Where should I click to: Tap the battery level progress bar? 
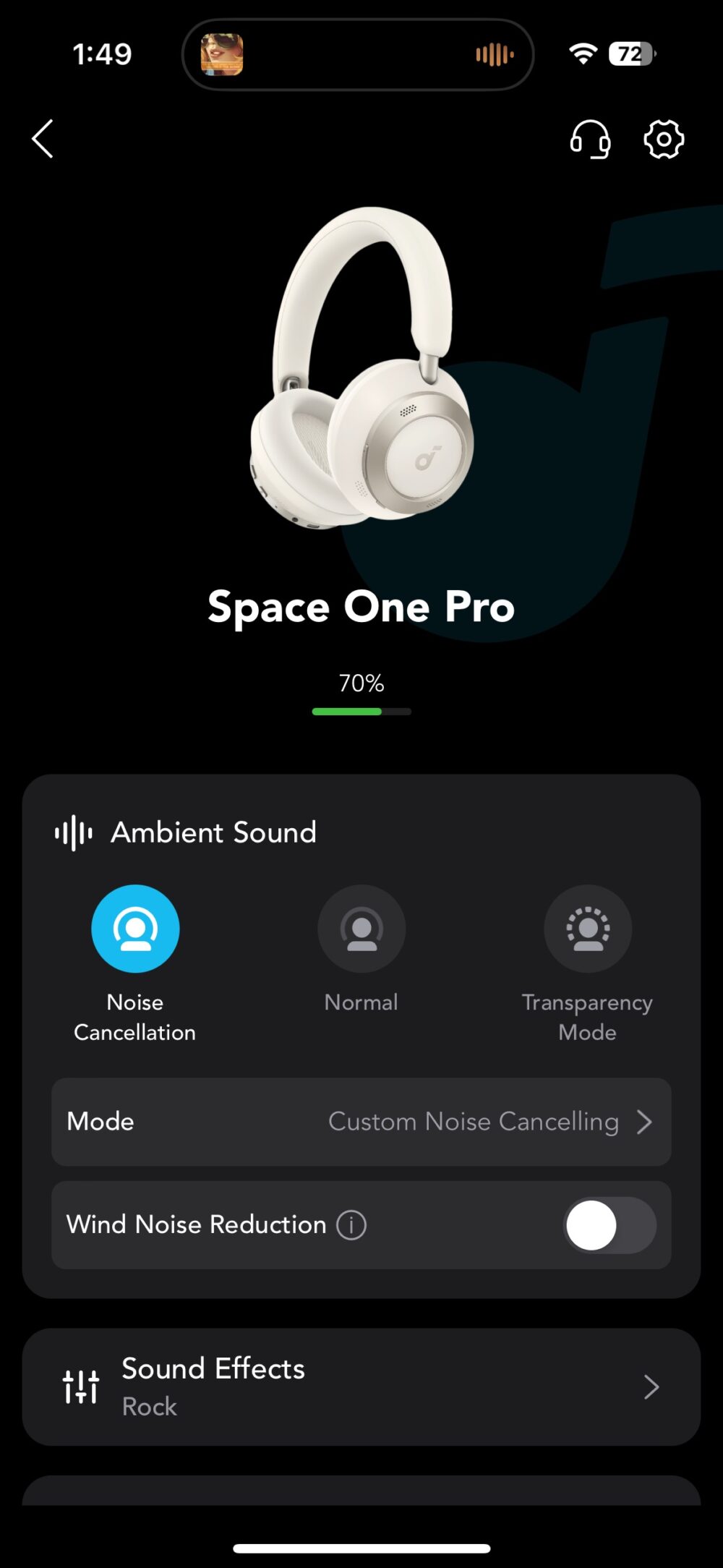pos(361,711)
